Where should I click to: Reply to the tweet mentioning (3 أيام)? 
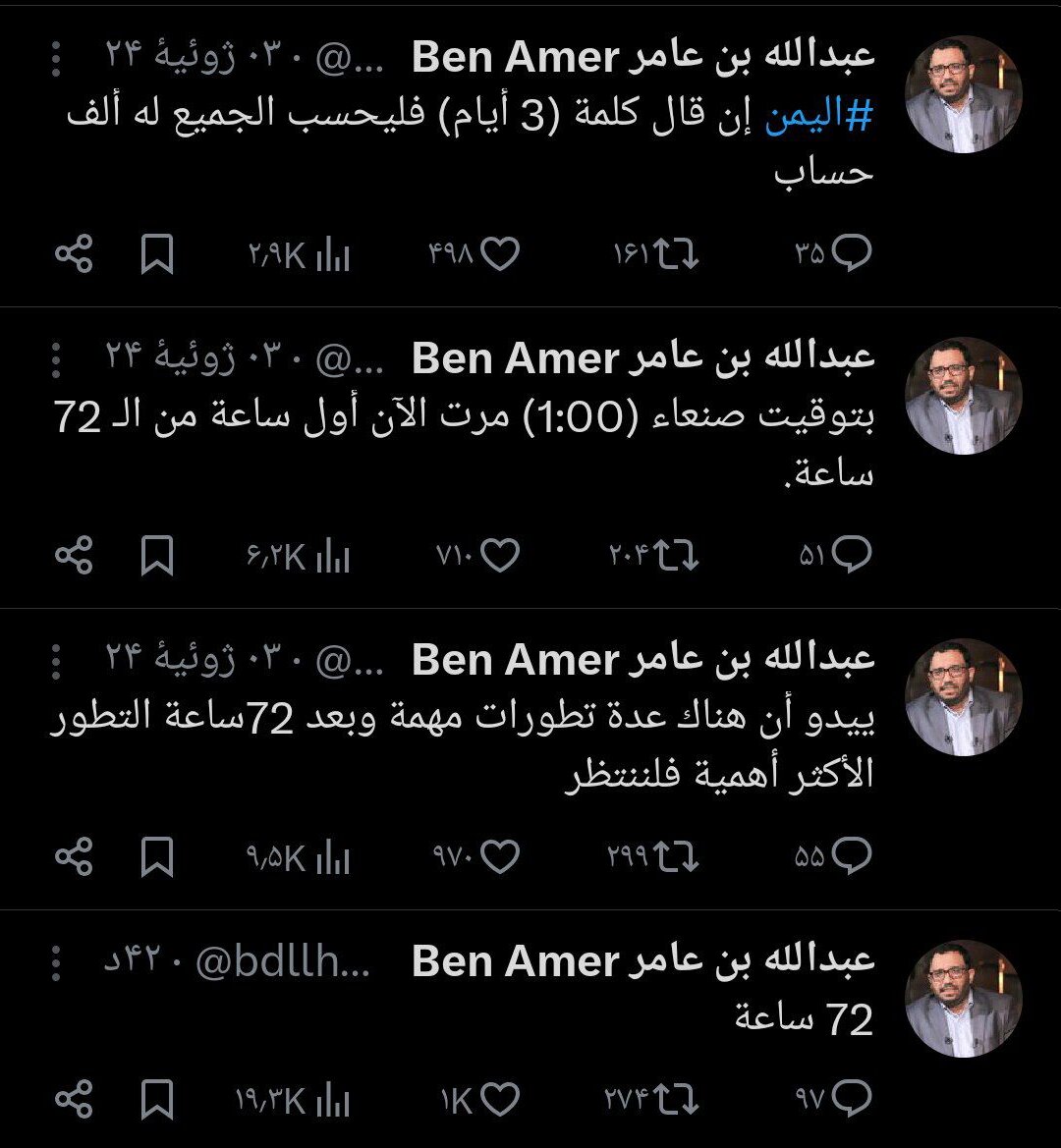pos(851,256)
